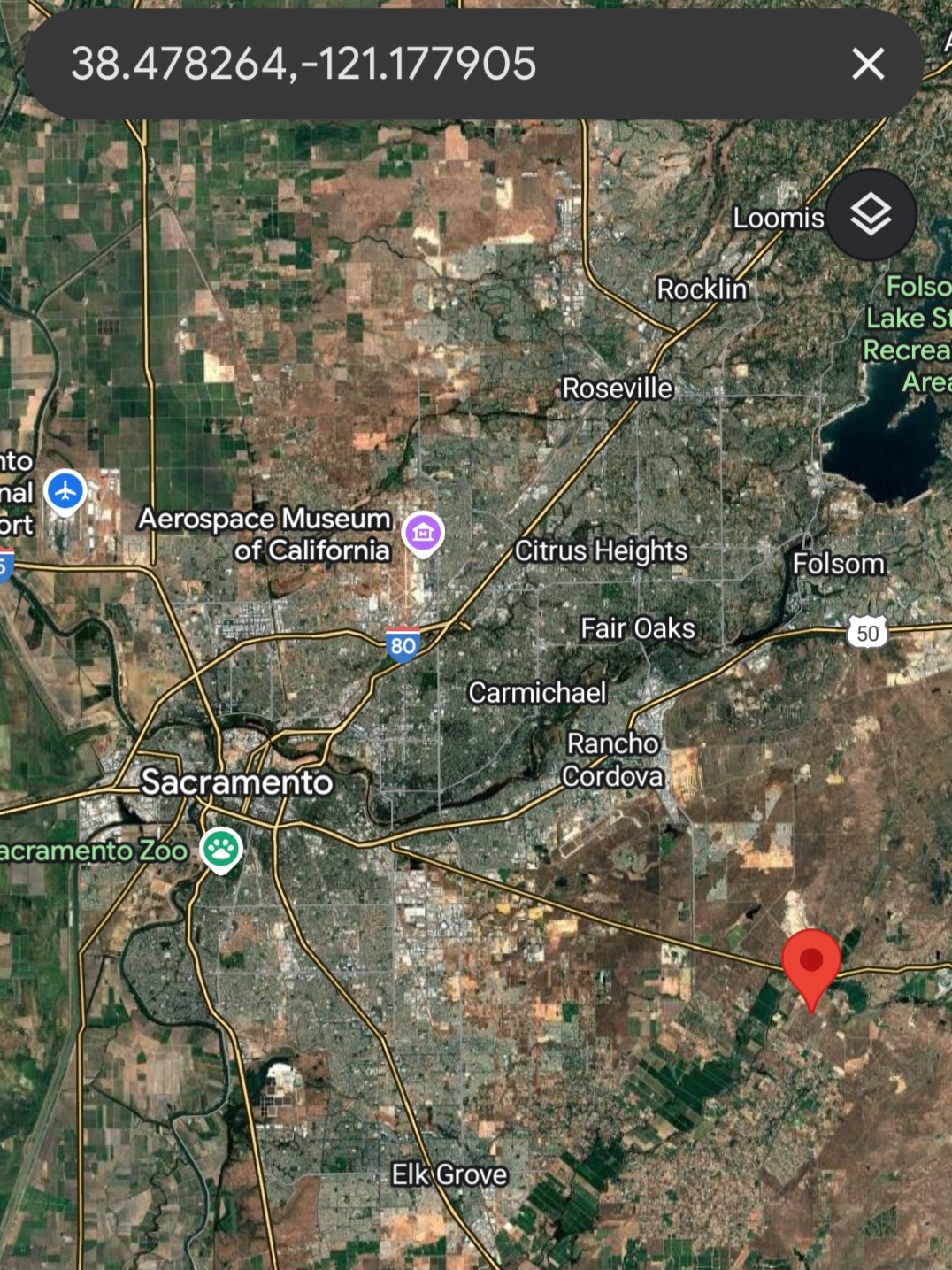Image resolution: width=952 pixels, height=1270 pixels.
Task: Clear the coordinates search query
Action: [x=868, y=64]
